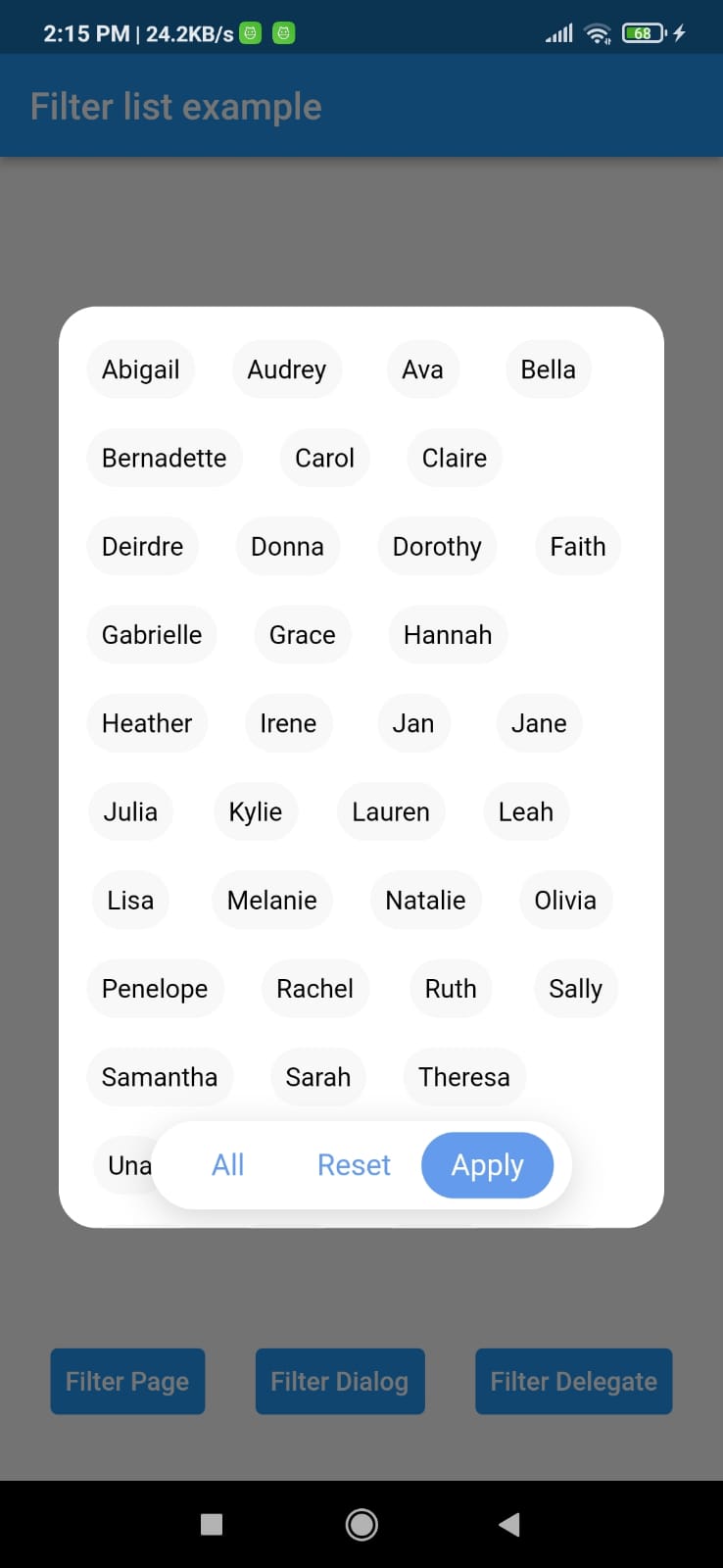Tap the Olivia name chip
The height and width of the screenshot is (1568, 723).
click(565, 900)
